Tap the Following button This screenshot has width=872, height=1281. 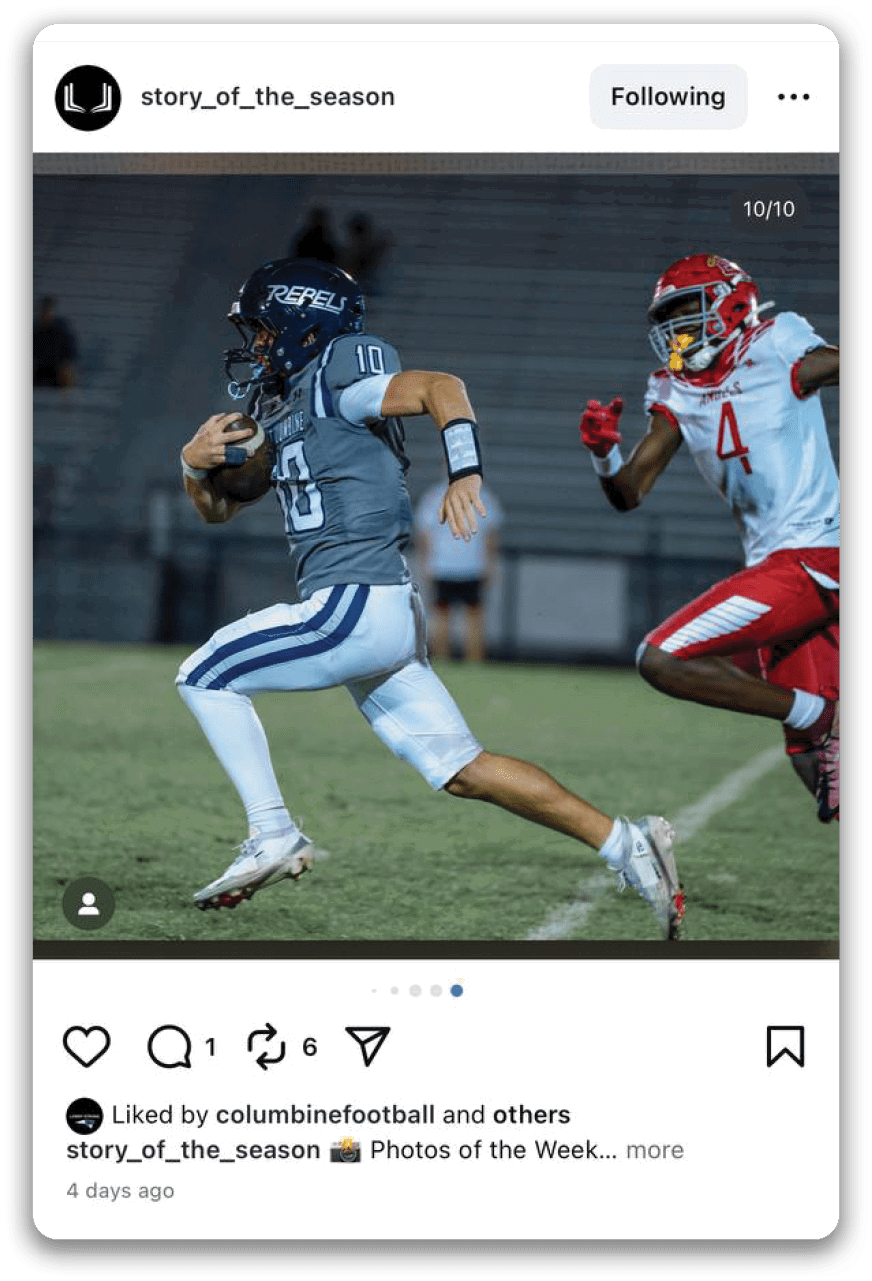tap(668, 97)
